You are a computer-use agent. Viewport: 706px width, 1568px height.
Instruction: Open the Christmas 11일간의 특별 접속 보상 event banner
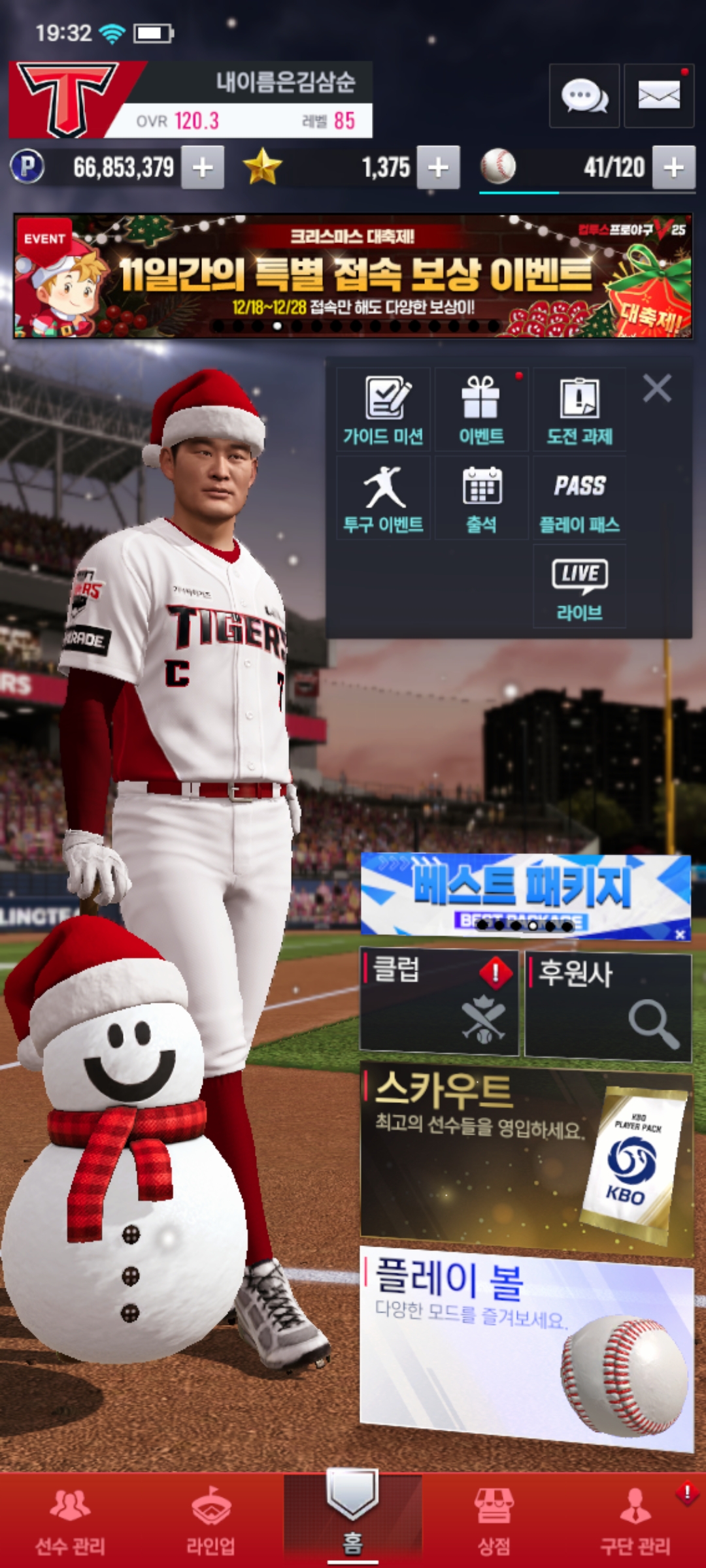353,276
